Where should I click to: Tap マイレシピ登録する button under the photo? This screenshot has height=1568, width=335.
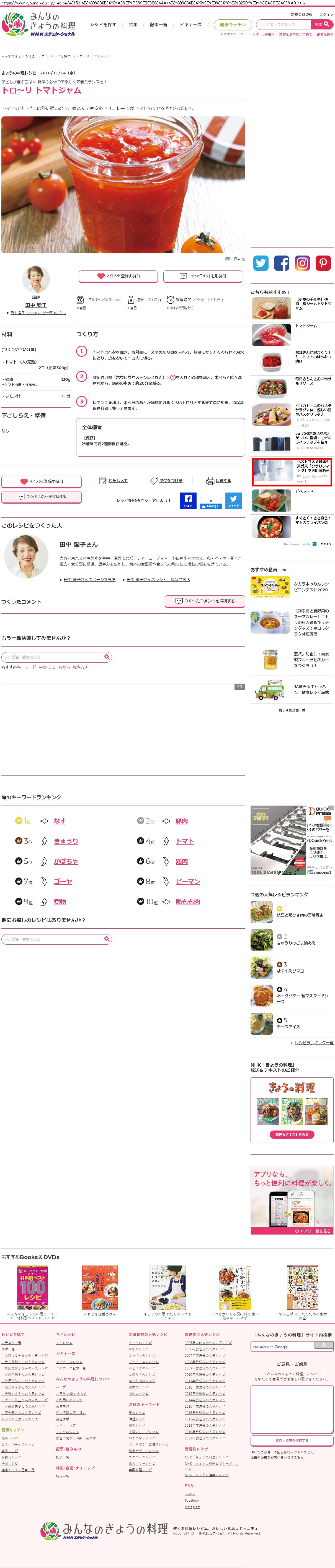point(118,276)
